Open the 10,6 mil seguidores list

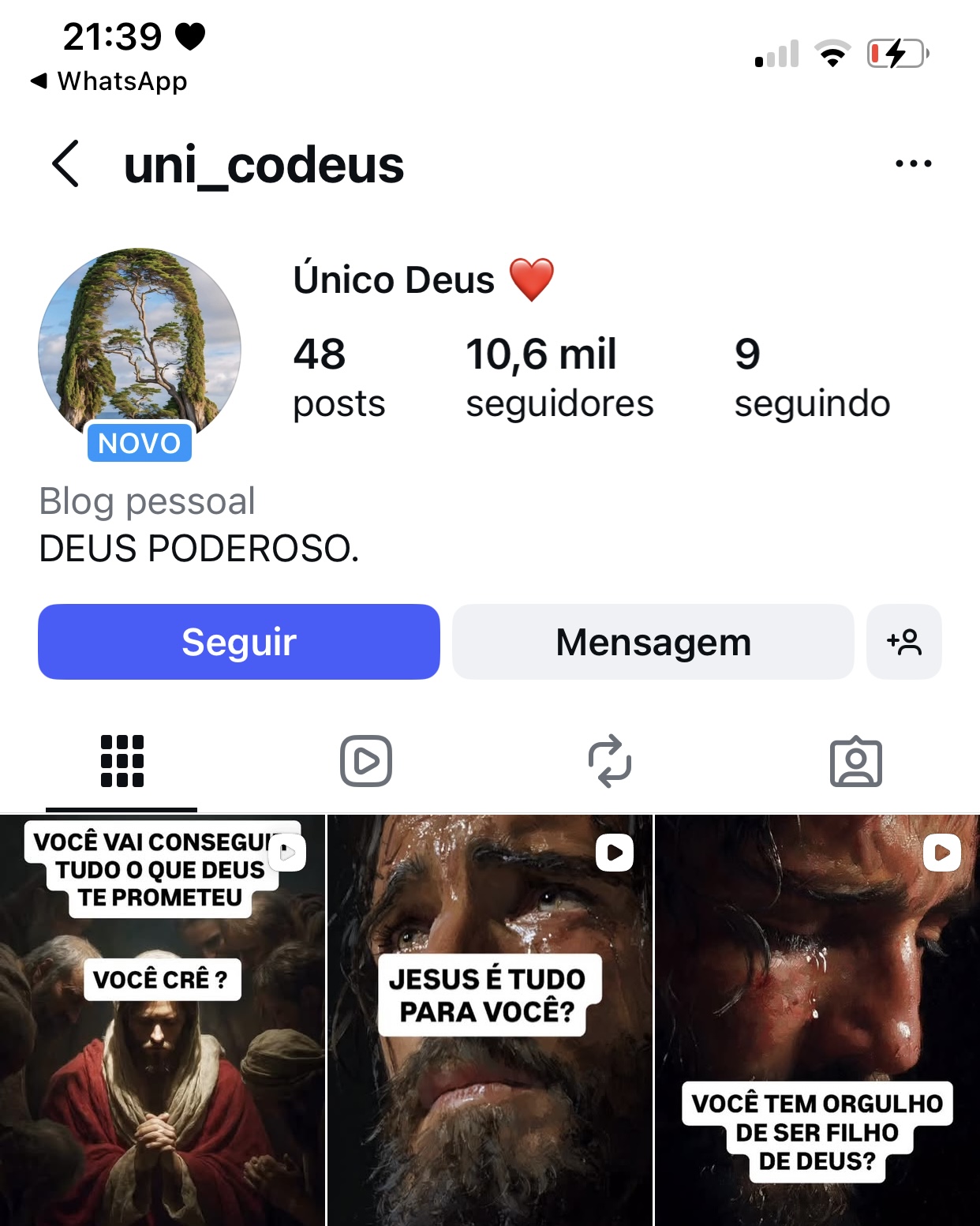click(x=559, y=377)
